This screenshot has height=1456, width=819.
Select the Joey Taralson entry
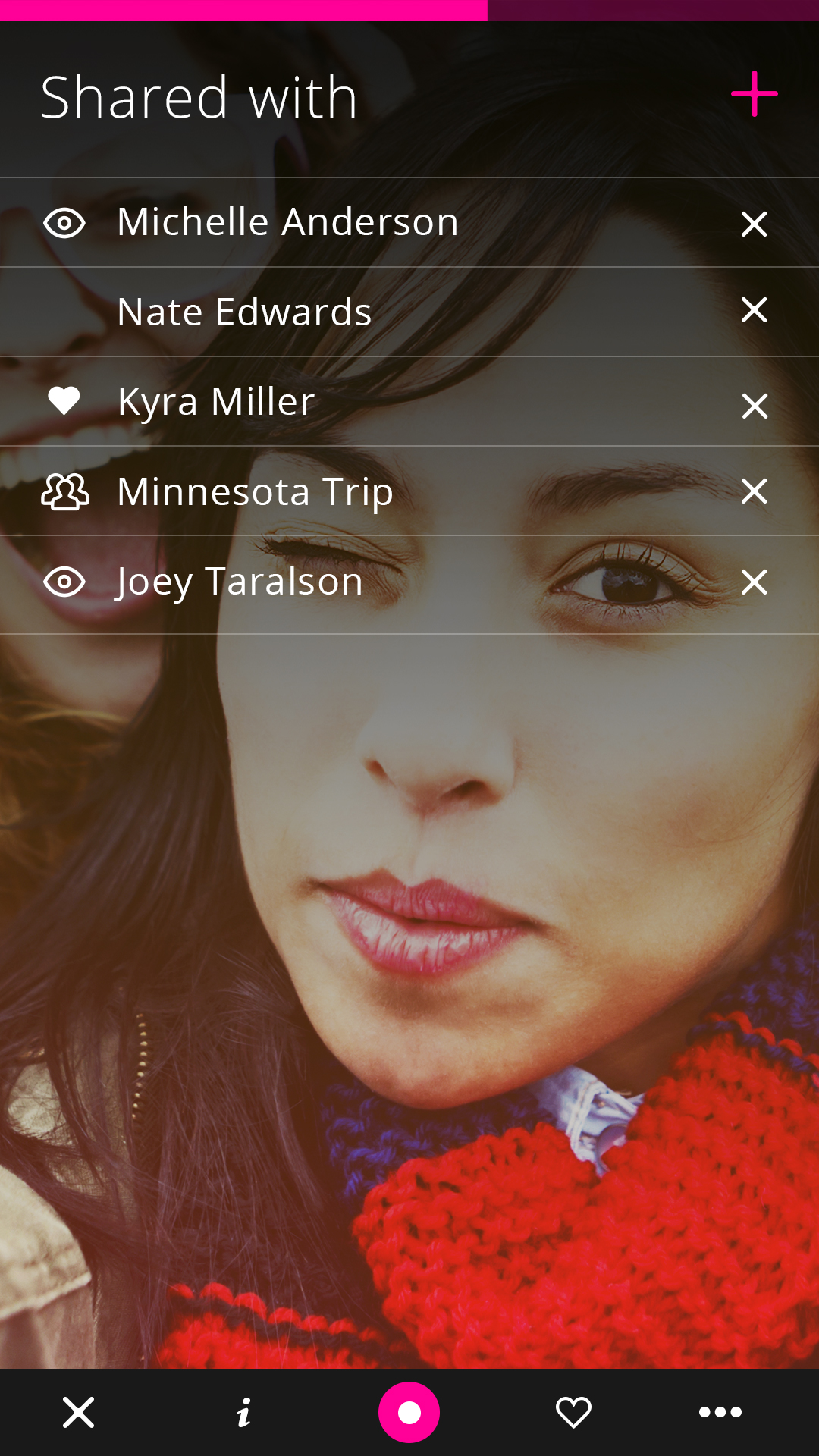click(240, 582)
